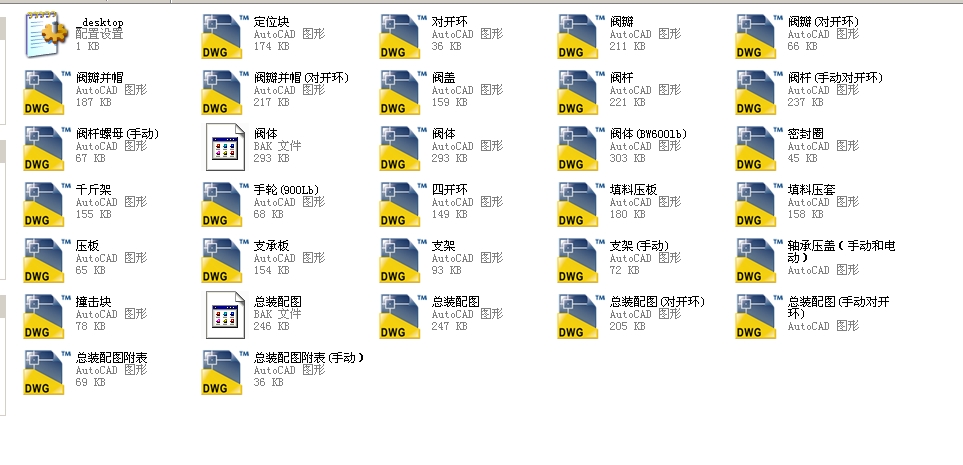Select the 阀体 (BW6001b) drawing
The image size is (963, 465).
click(579, 148)
